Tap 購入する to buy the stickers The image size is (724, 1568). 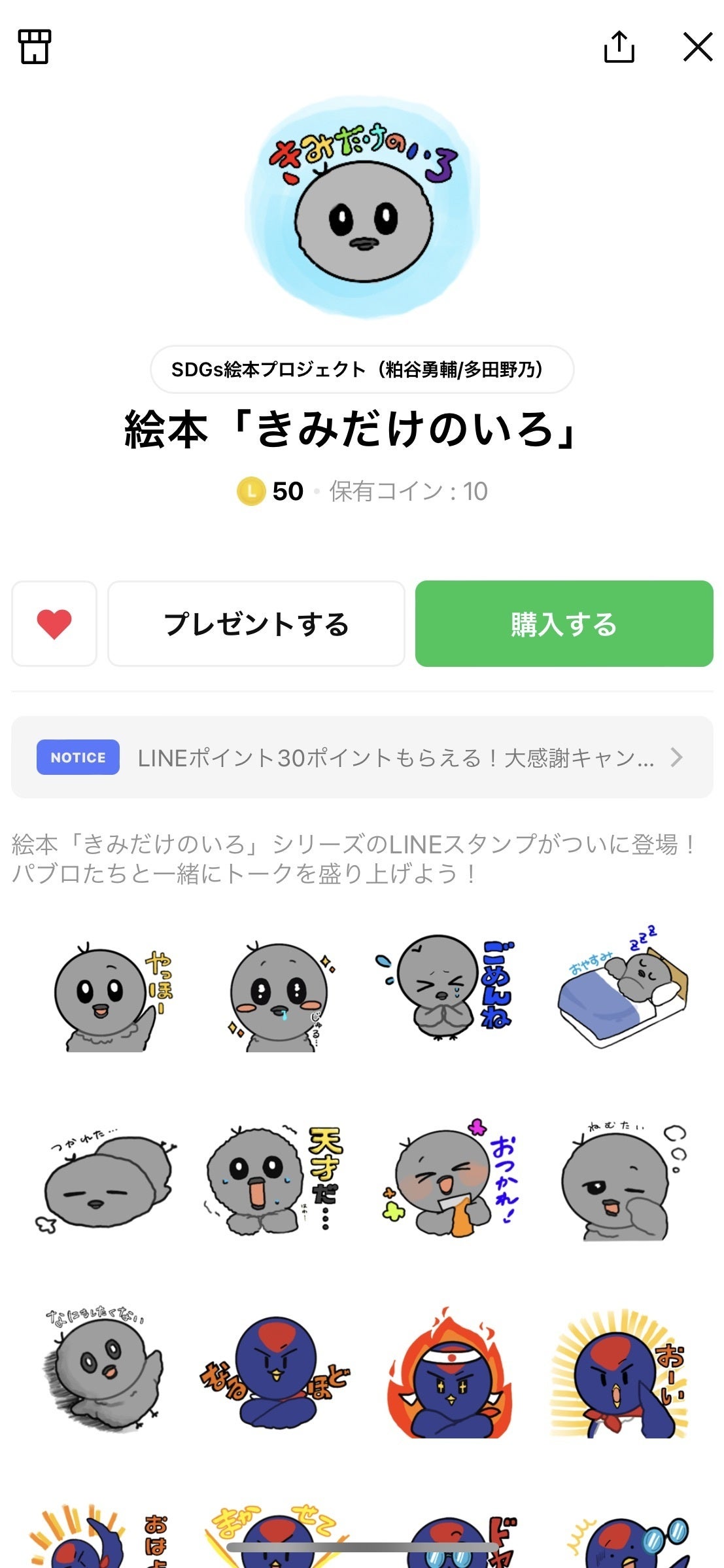(564, 624)
